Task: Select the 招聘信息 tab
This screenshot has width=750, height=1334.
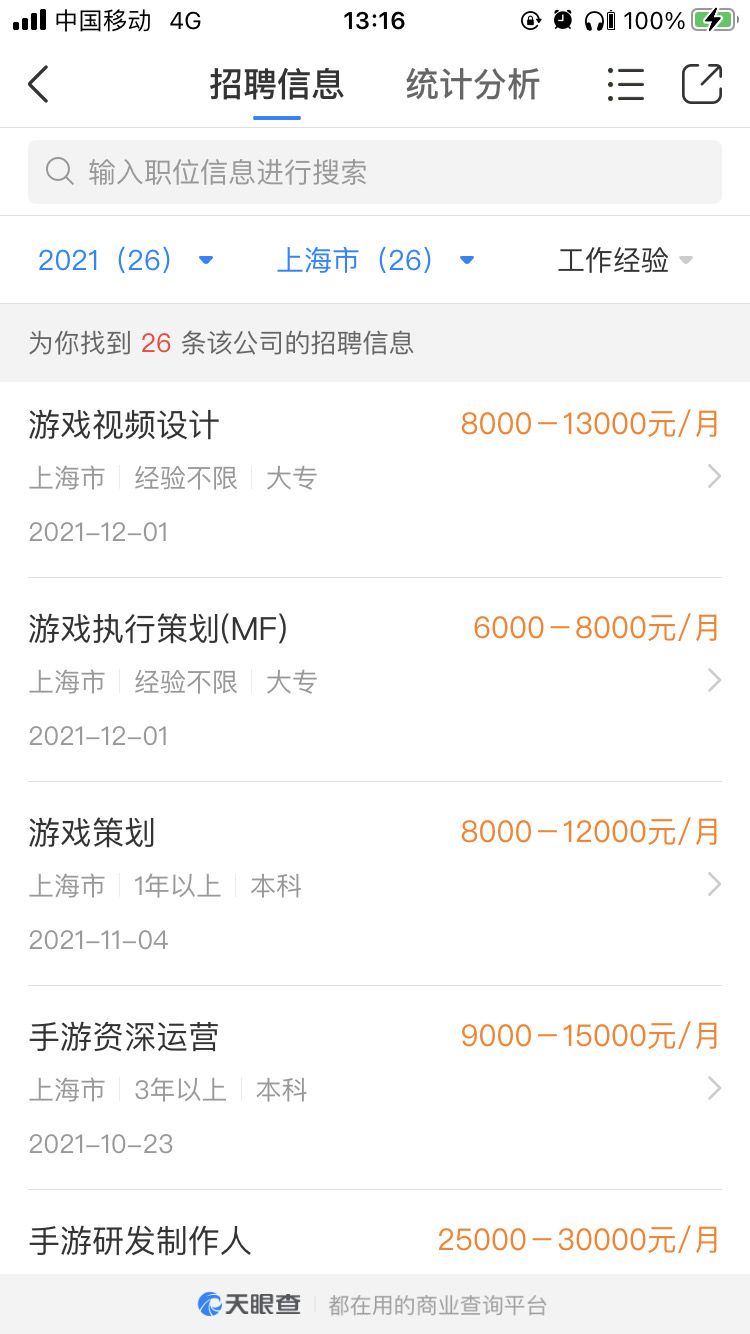Action: coord(276,84)
